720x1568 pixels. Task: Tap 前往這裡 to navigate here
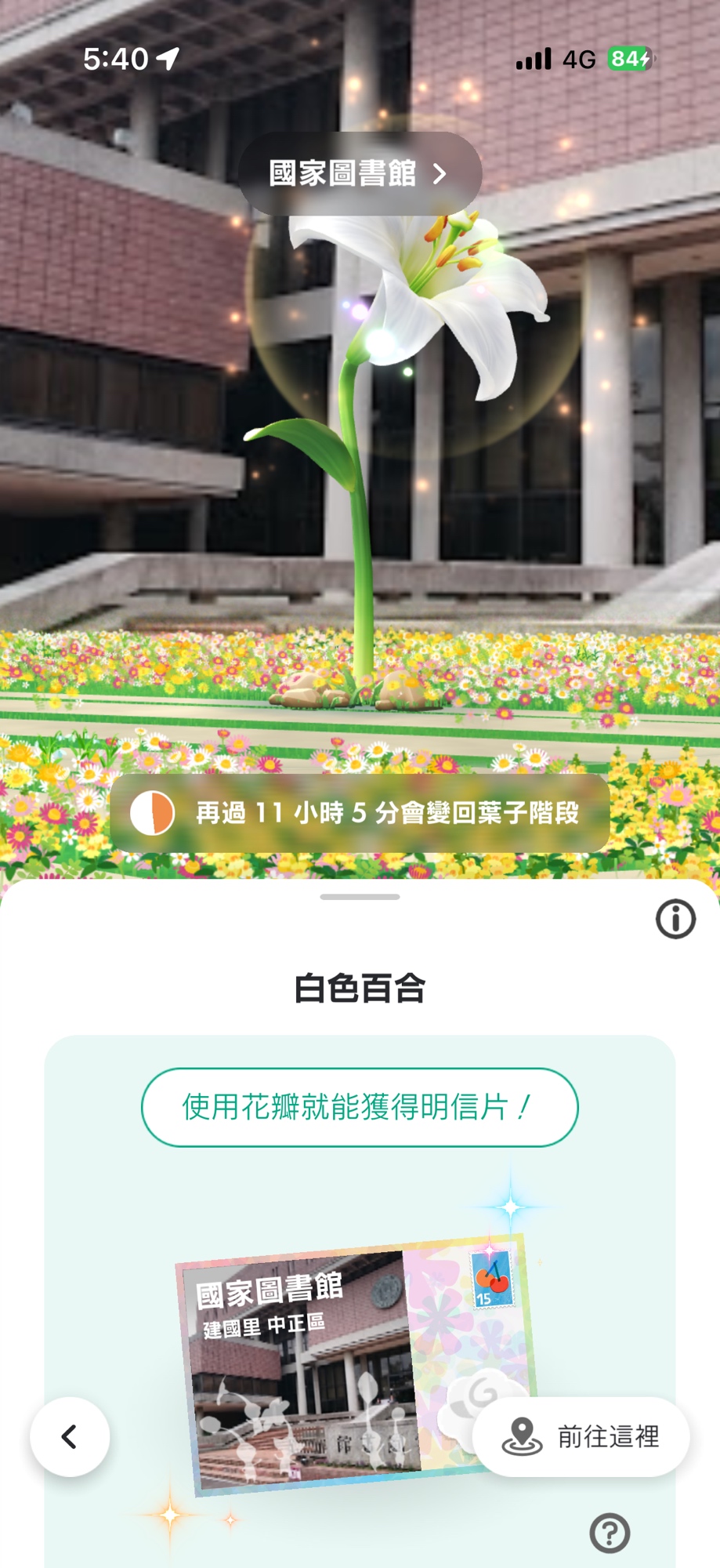581,1436
